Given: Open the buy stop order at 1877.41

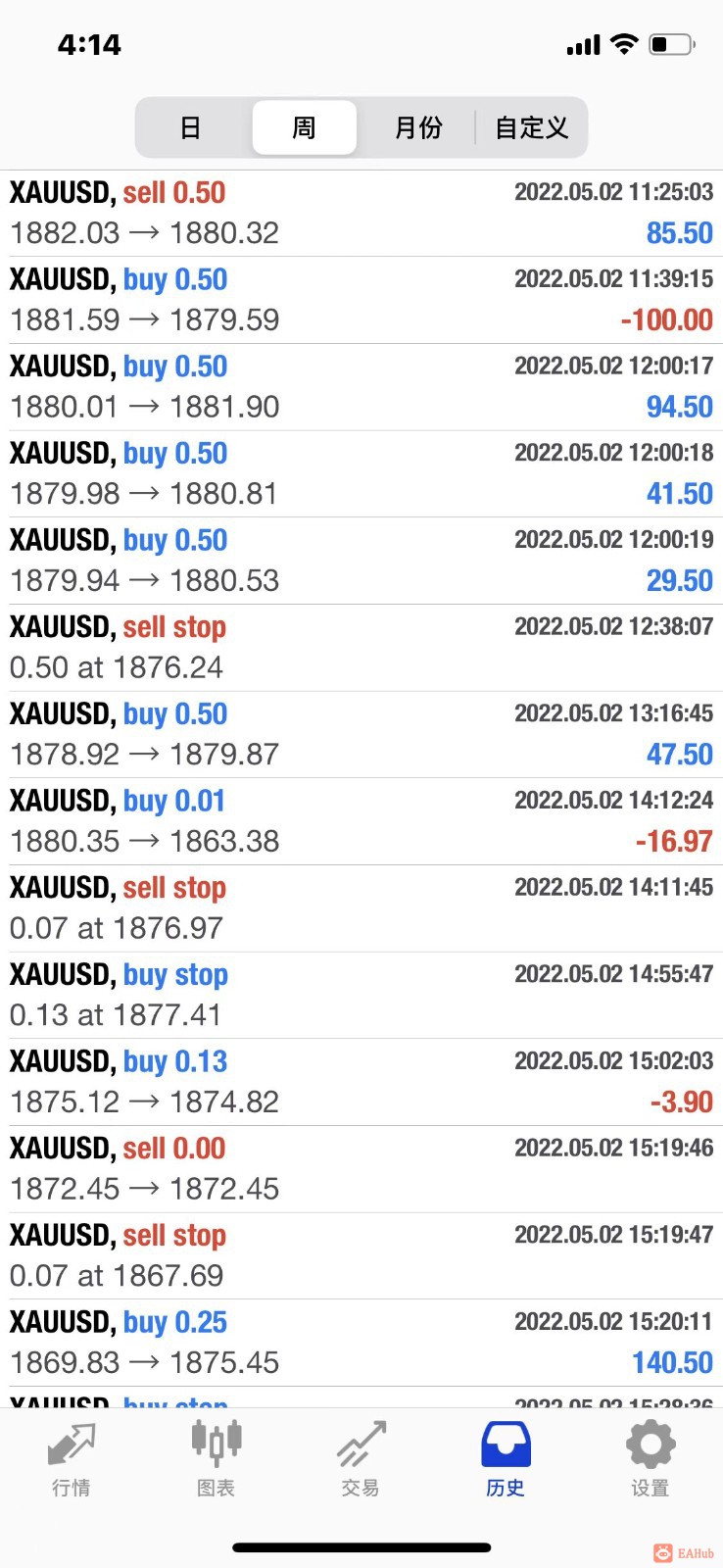Looking at the screenshot, I should click(361, 995).
